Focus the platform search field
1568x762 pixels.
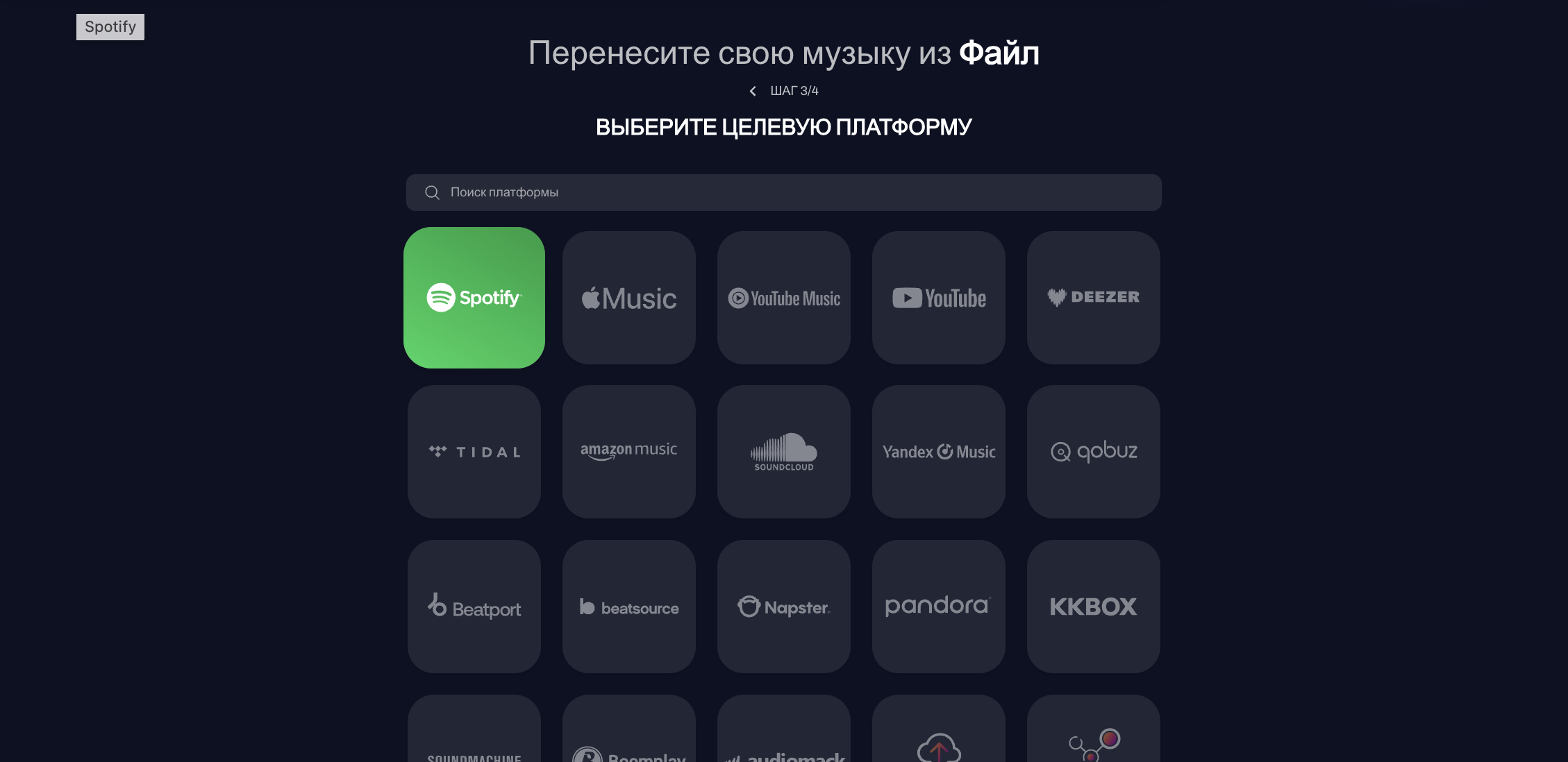tap(783, 192)
